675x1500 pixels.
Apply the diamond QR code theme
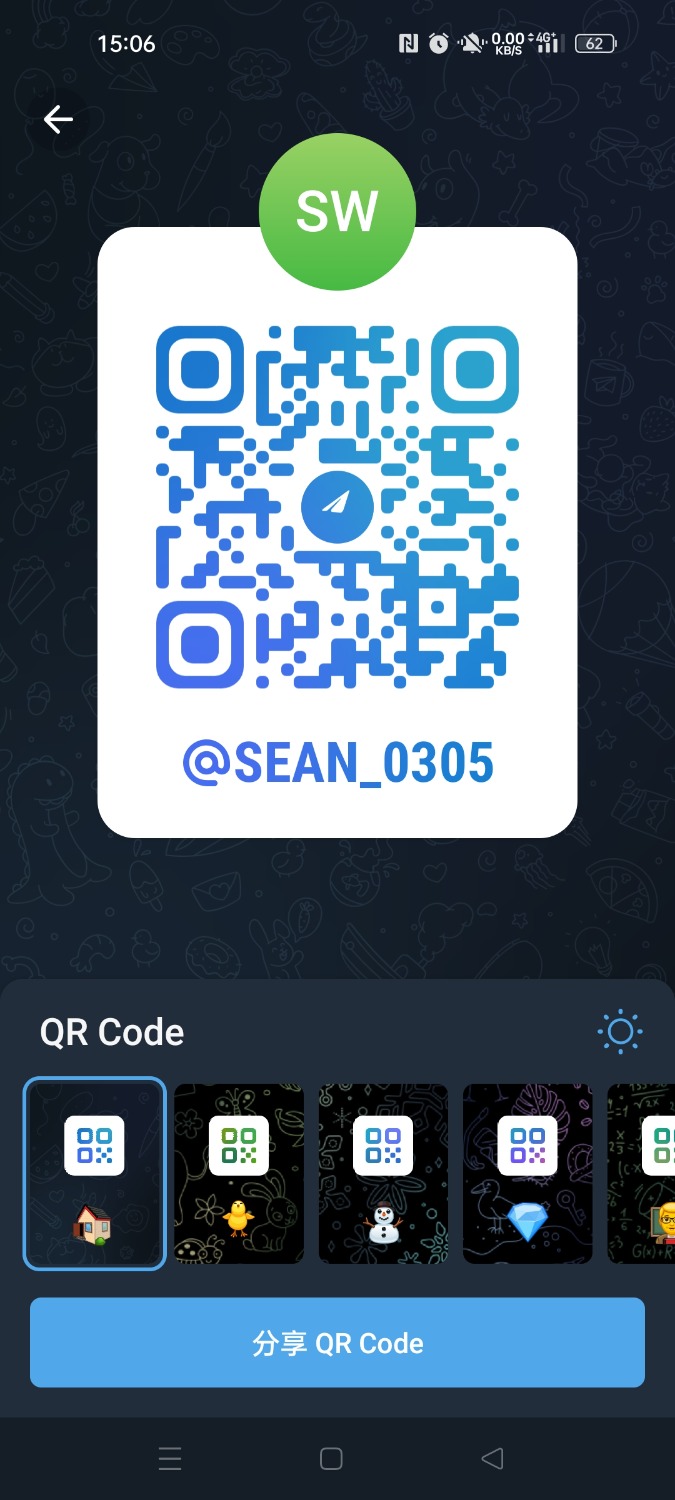[527, 1173]
